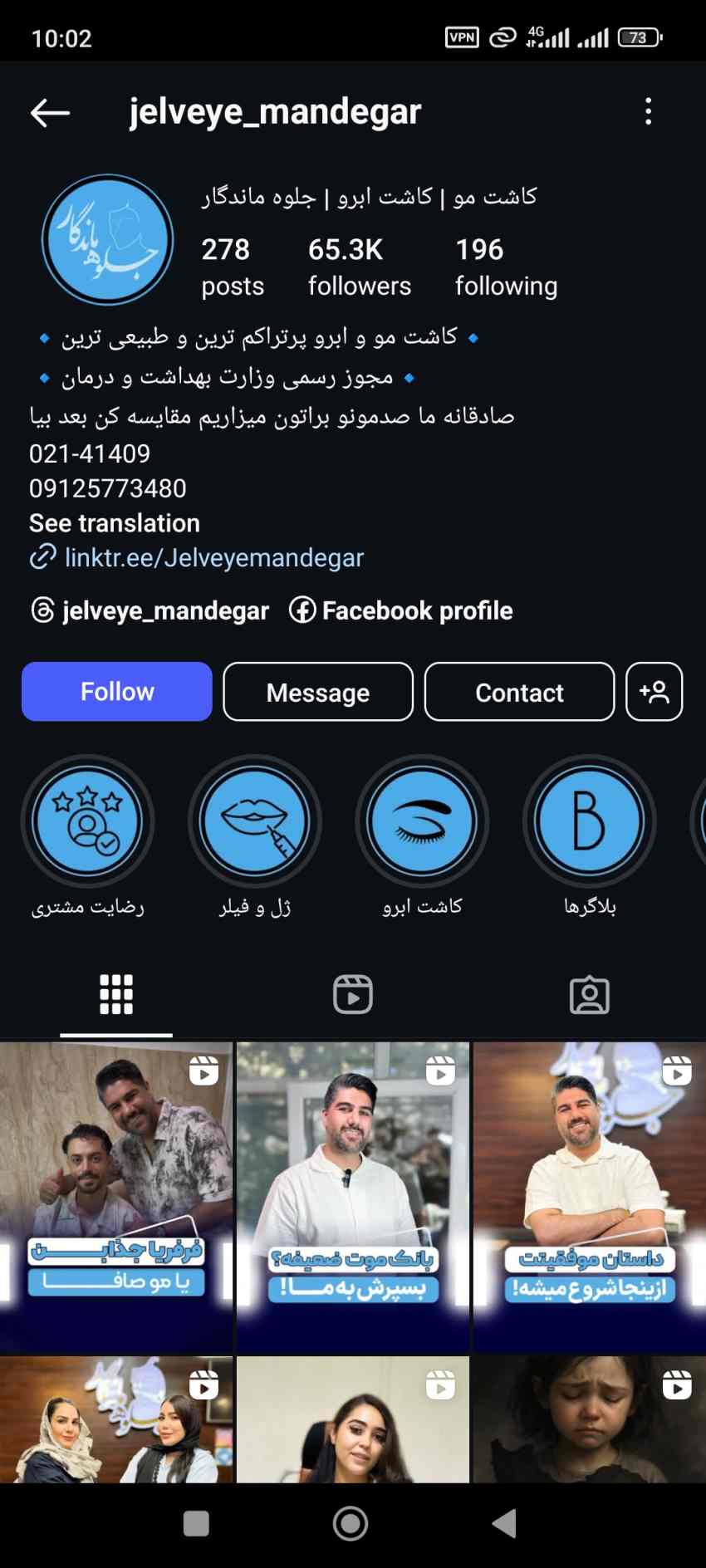Open the Contact options

[x=519, y=691]
